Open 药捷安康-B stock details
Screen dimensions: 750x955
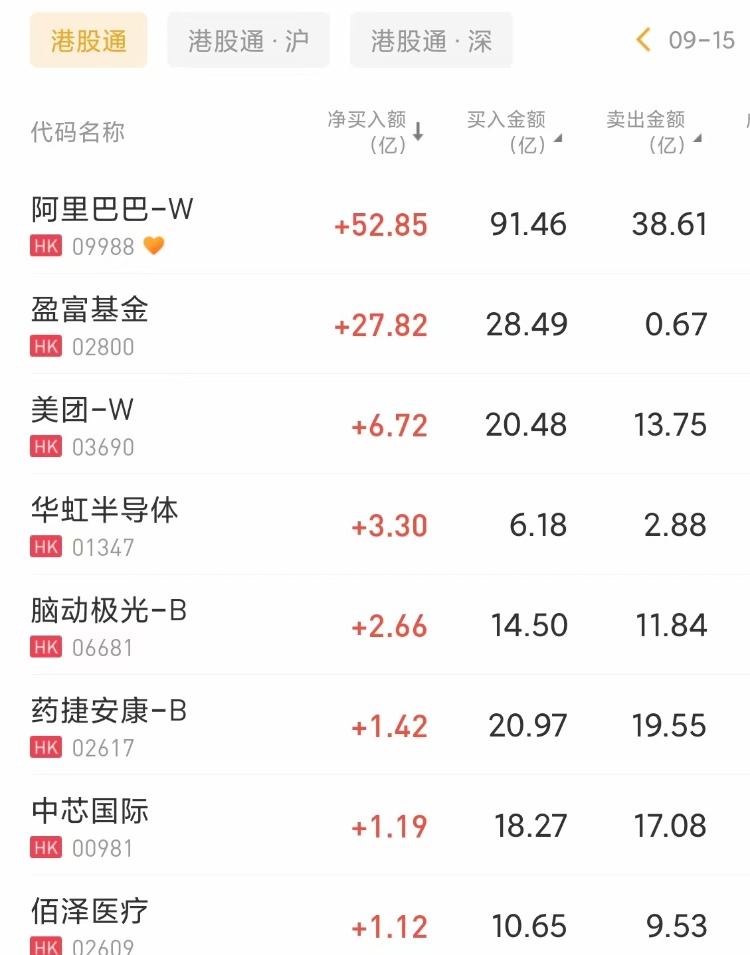point(108,711)
